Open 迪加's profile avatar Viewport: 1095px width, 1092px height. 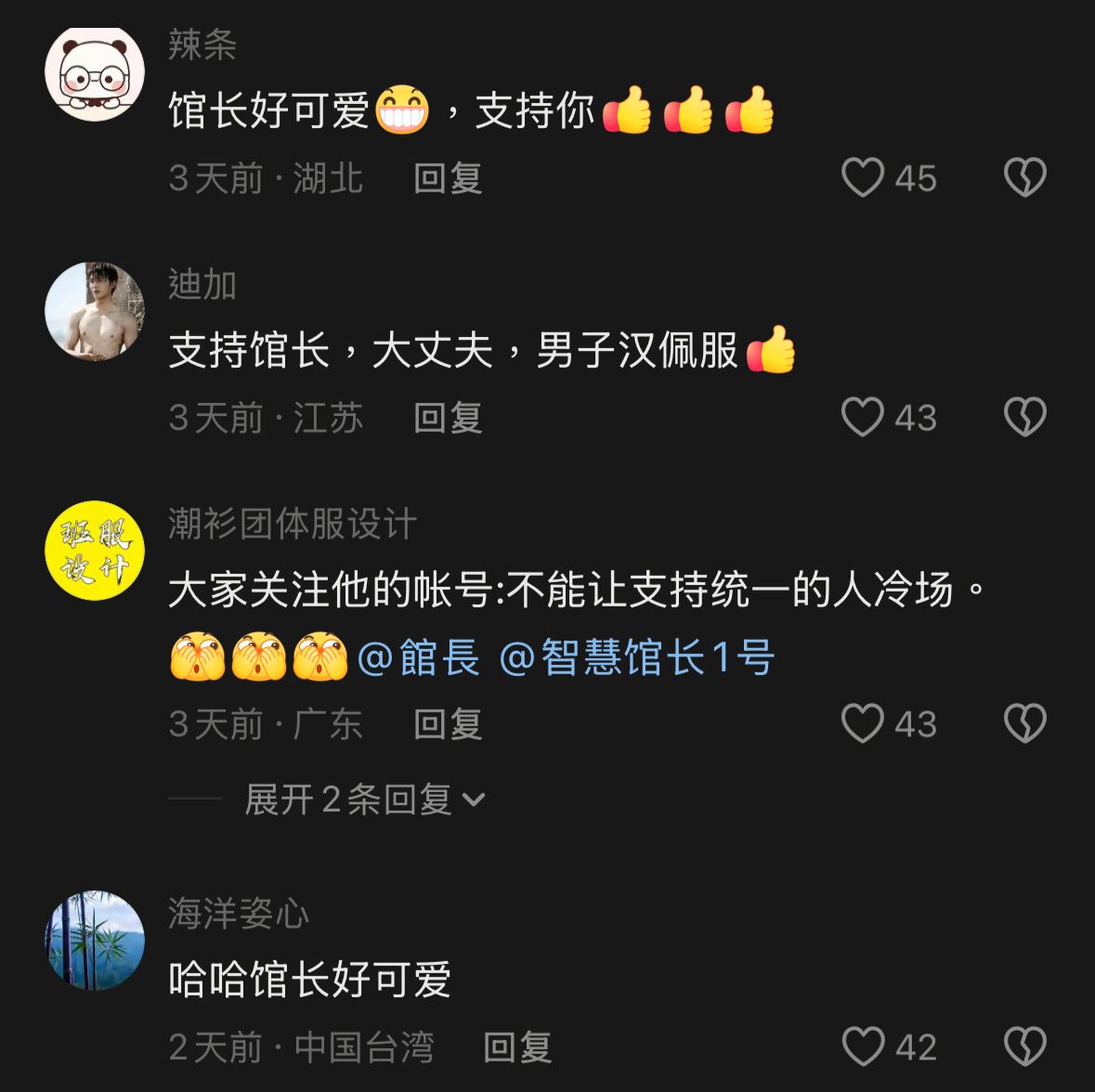95,311
